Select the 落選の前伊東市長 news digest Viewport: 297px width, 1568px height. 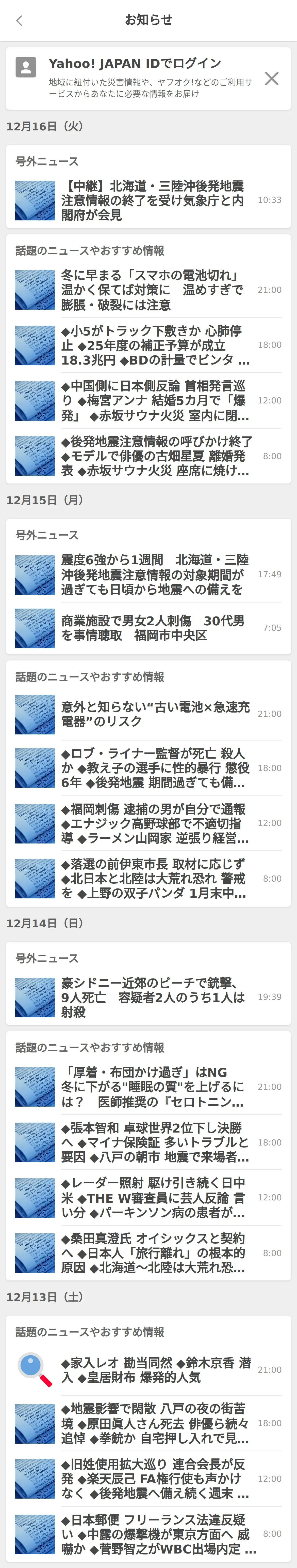coord(152,878)
